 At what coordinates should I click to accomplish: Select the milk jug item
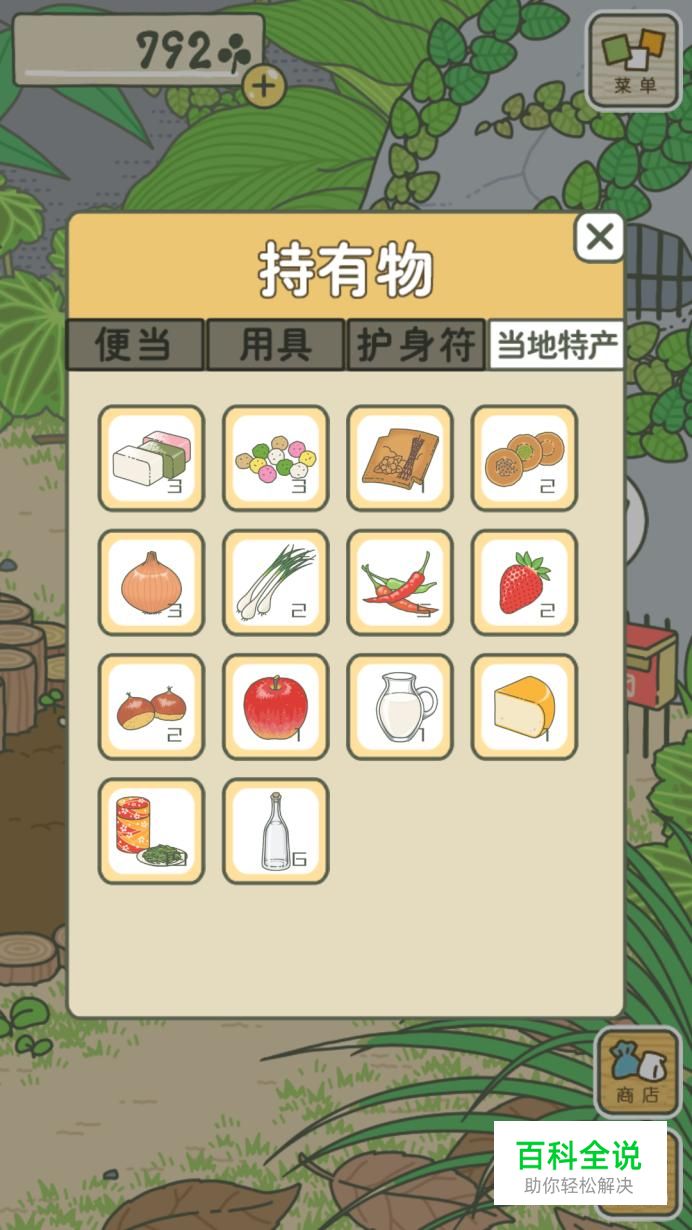[400, 706]
